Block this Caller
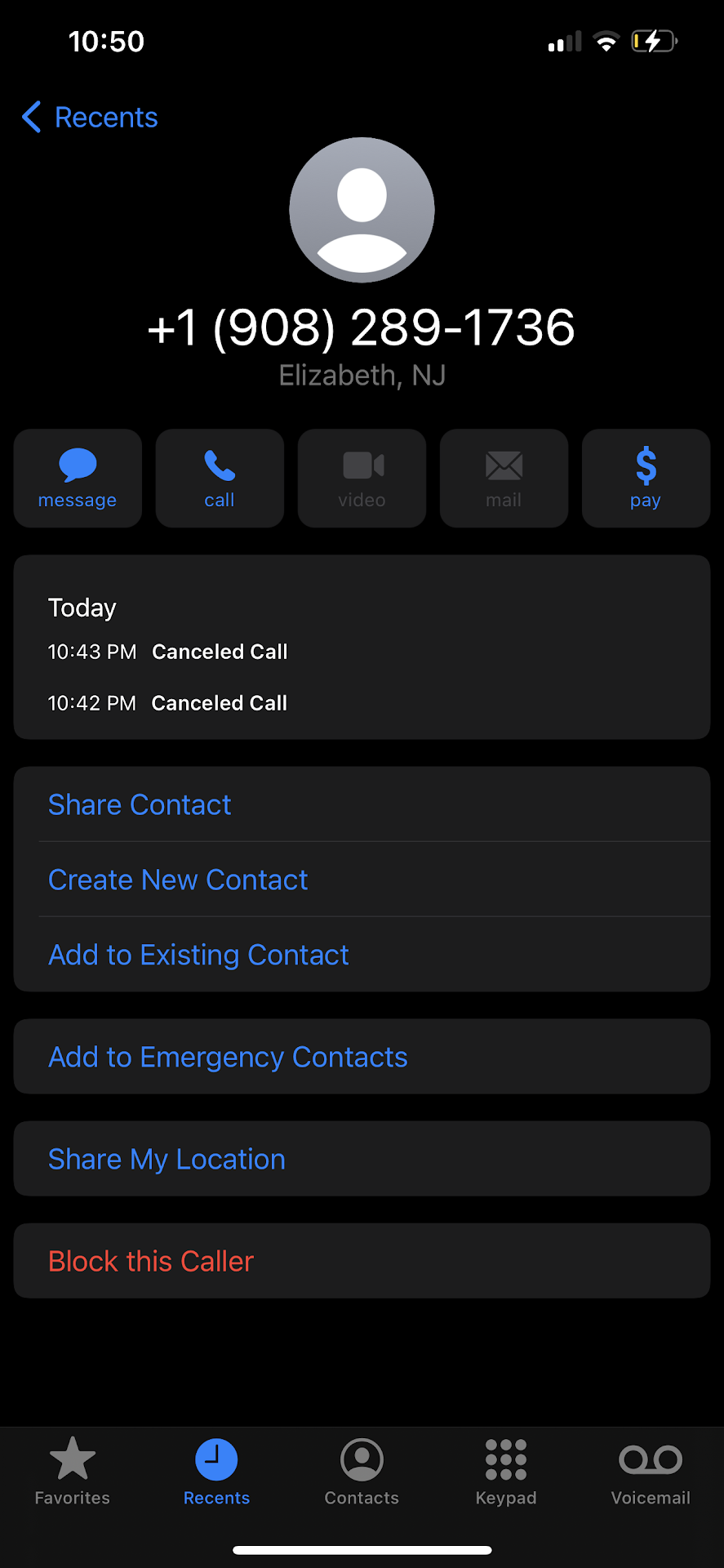The height and width of the screenshot is (1568, 724). click(151, 1261)
